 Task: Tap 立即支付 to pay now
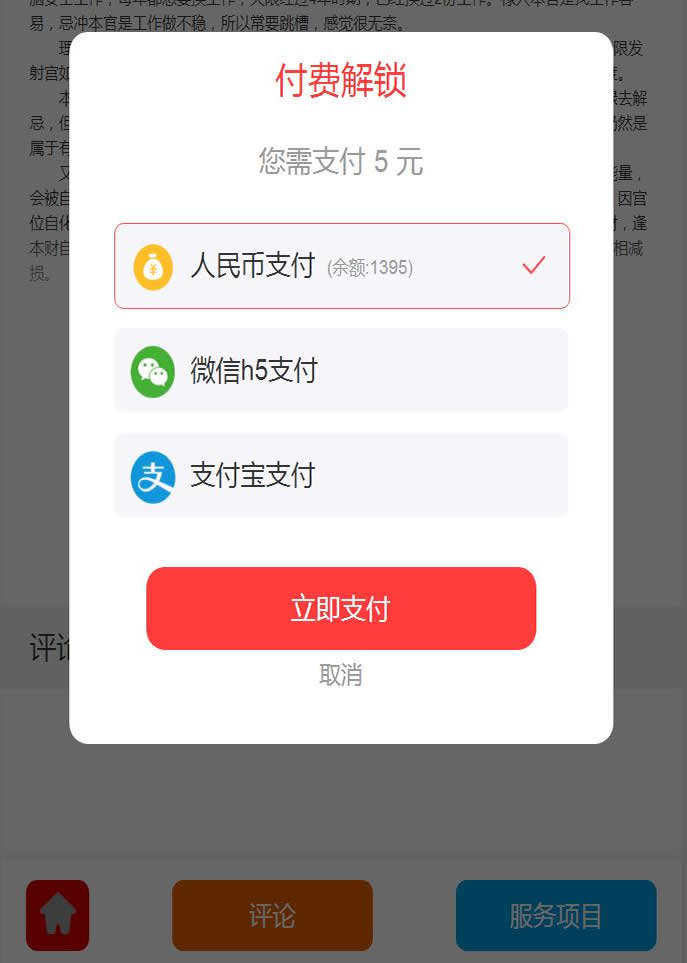point(341,608)
